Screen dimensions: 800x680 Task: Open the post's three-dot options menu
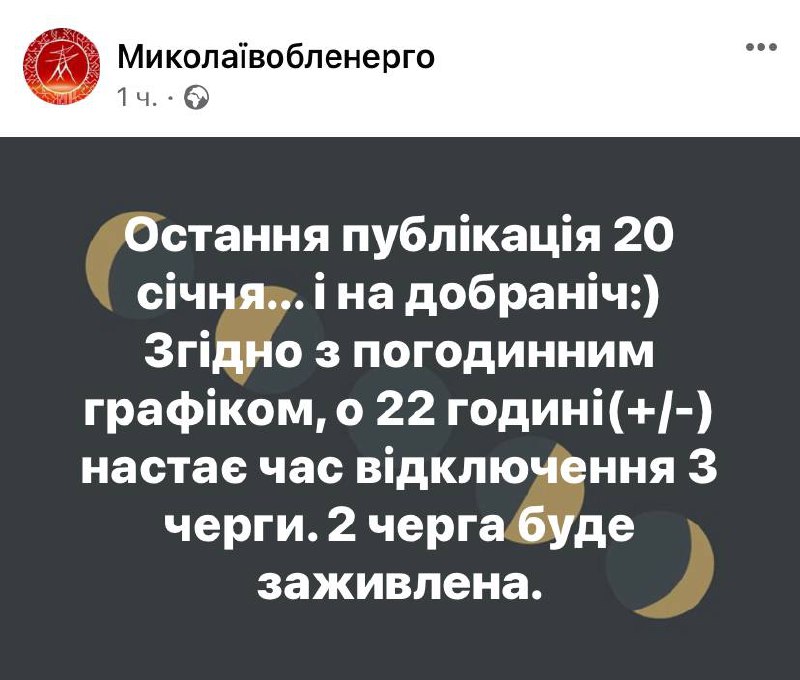761,48
